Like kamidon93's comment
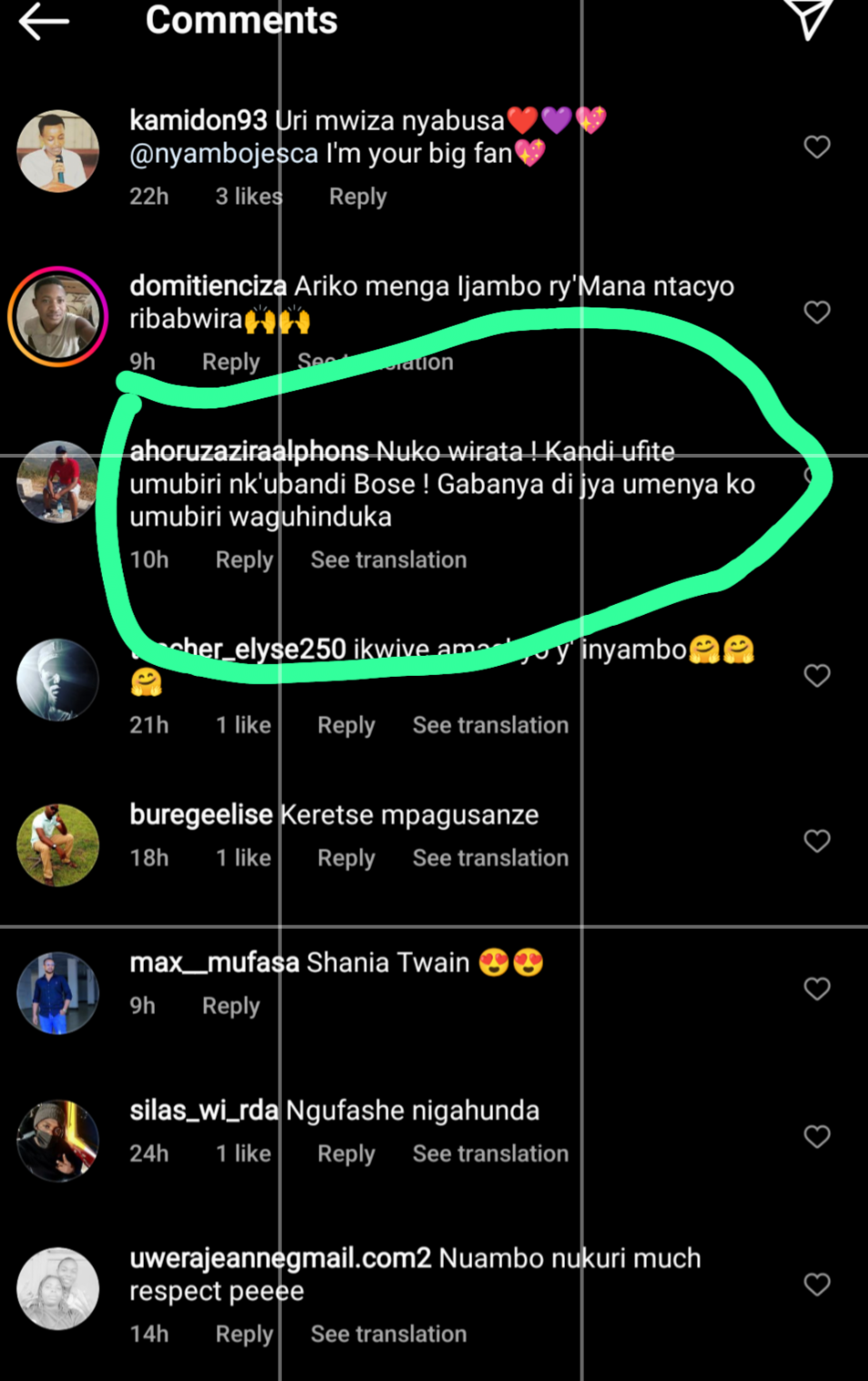Viewport: 868px width, 1381px height. [x=817, y=146]
